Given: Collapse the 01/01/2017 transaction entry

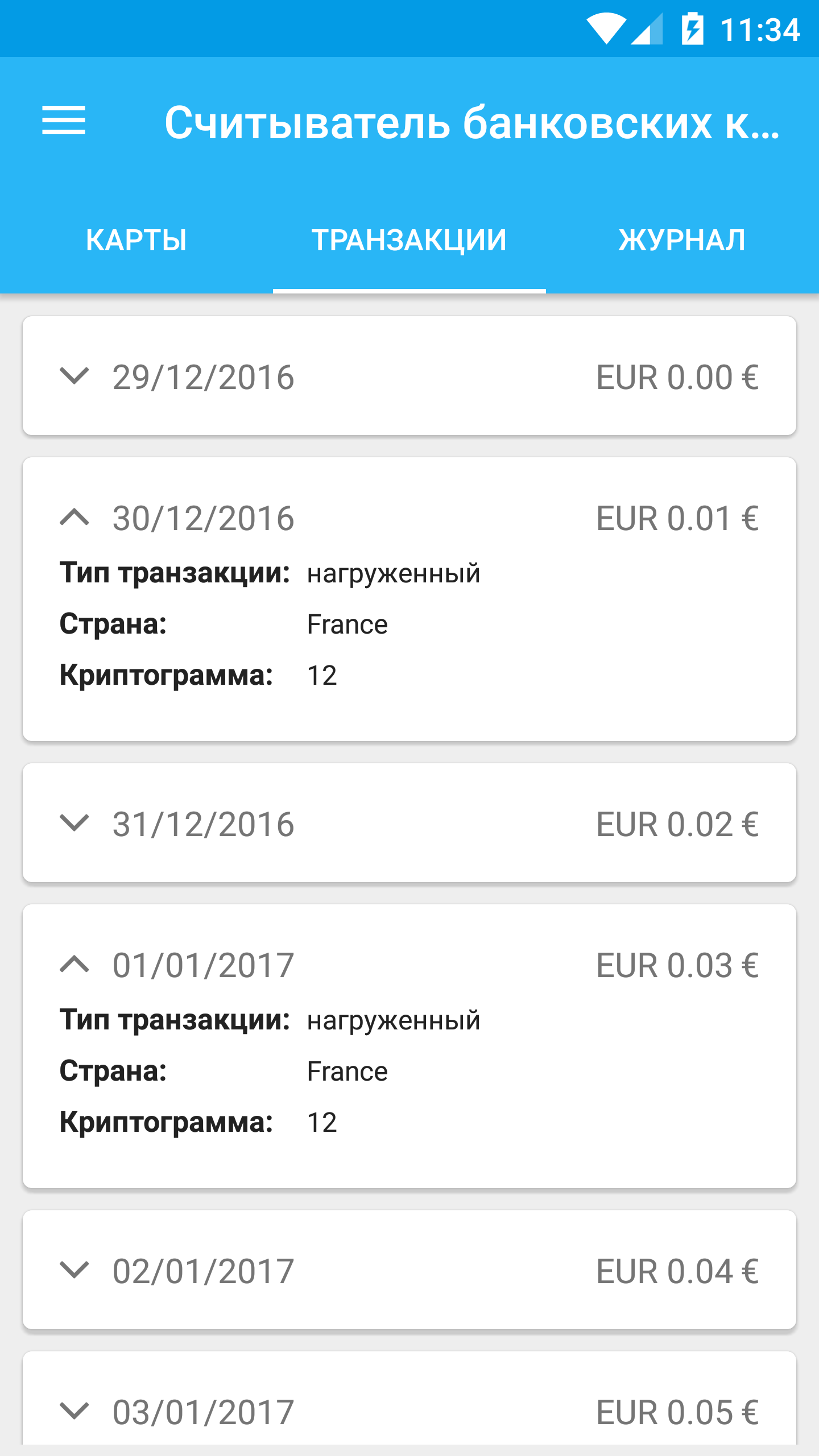Looking at the screenshot, I should tap(74, 964).
